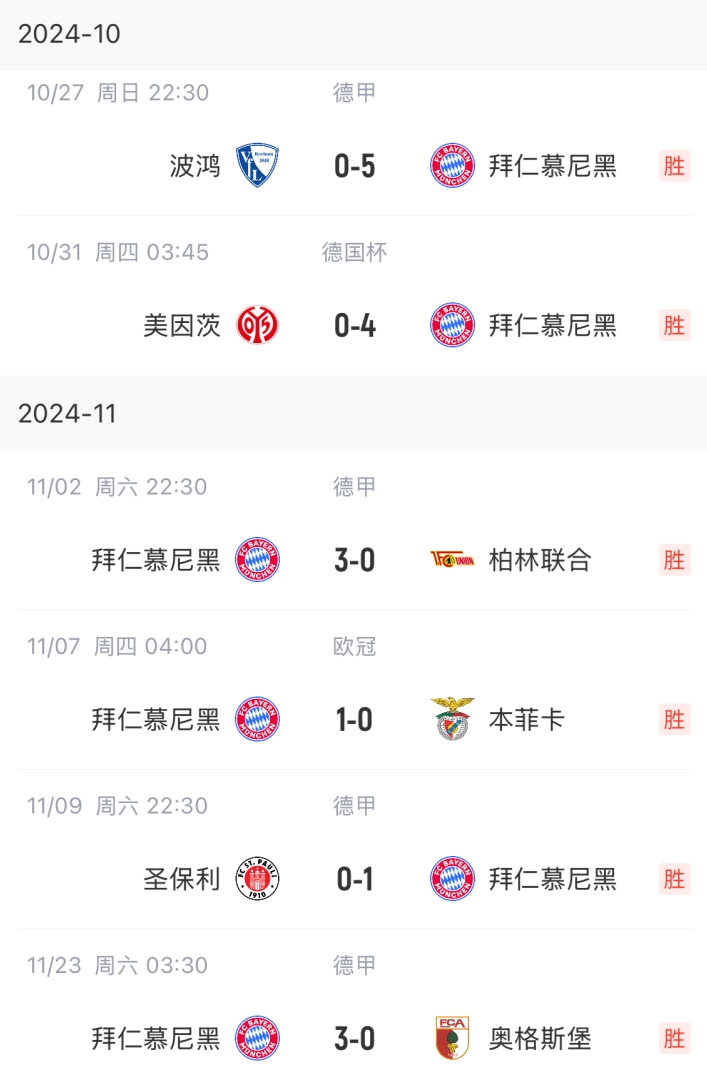The height and width of the screenshot is (1073, 707).
Task: Select the Bayern 1-0 Benfica Champions League match
Action: tap(354, 720)
